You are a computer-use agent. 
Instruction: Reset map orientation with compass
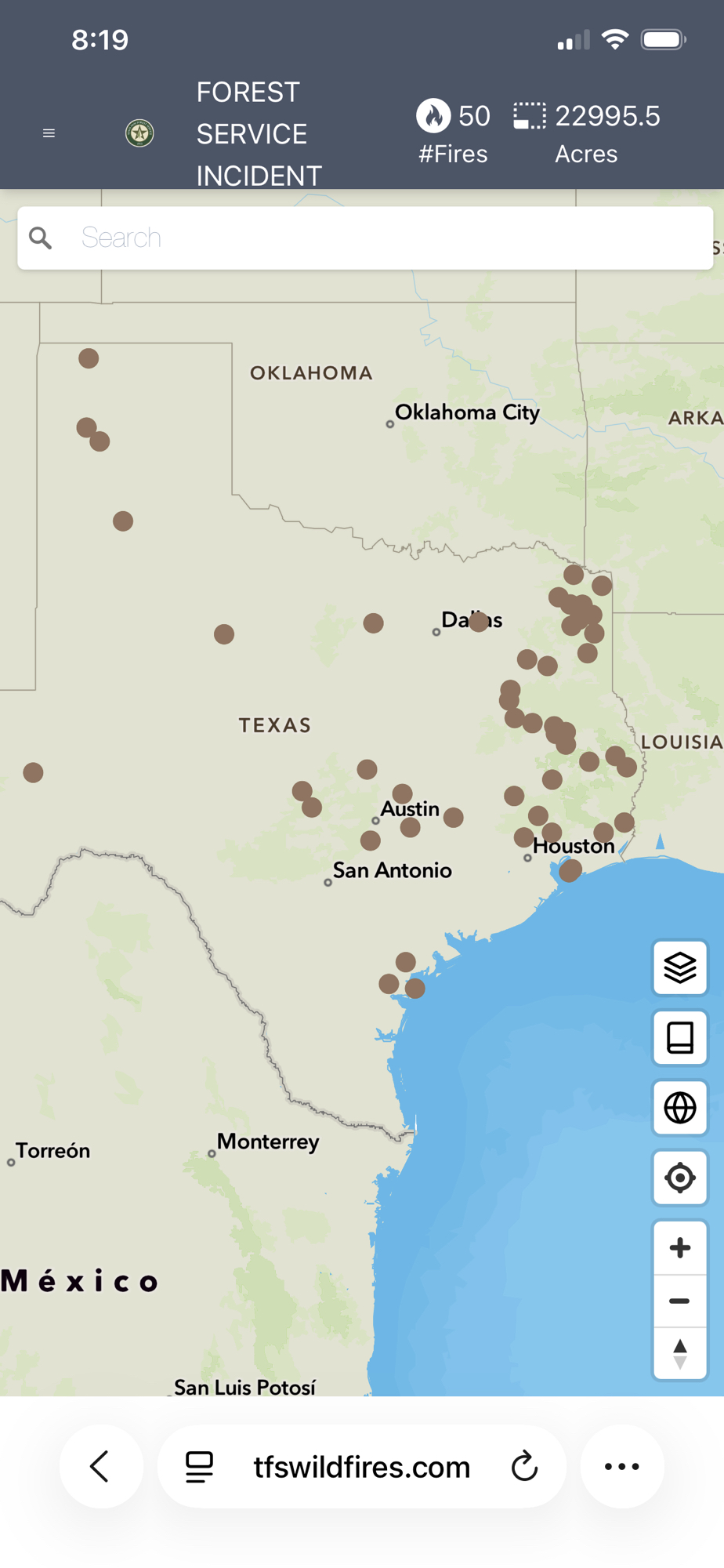(x=679, y=1354)
